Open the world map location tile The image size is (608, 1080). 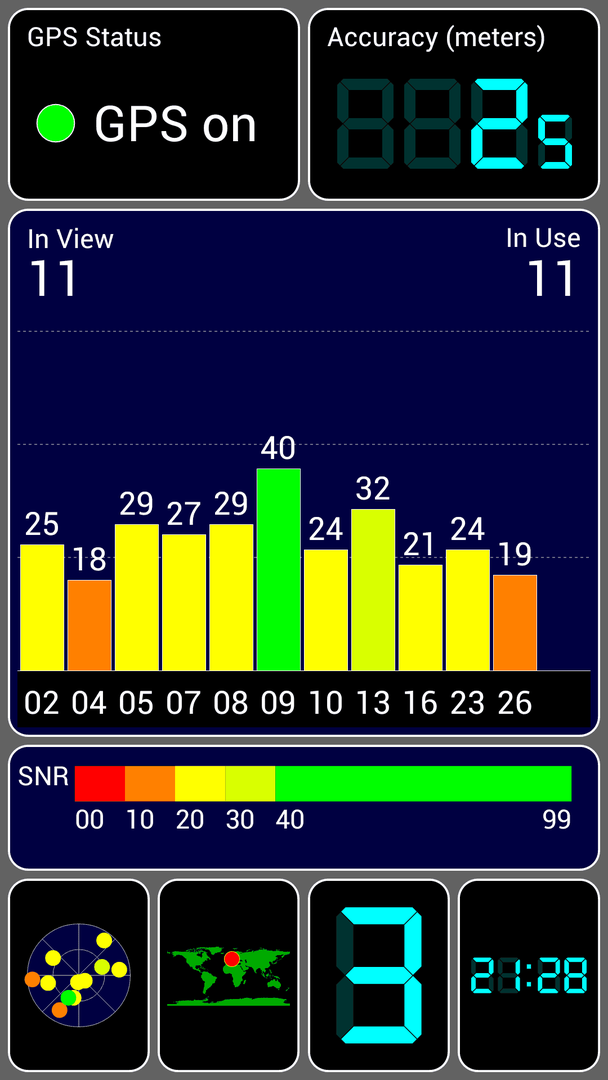(x=229, y=975)
